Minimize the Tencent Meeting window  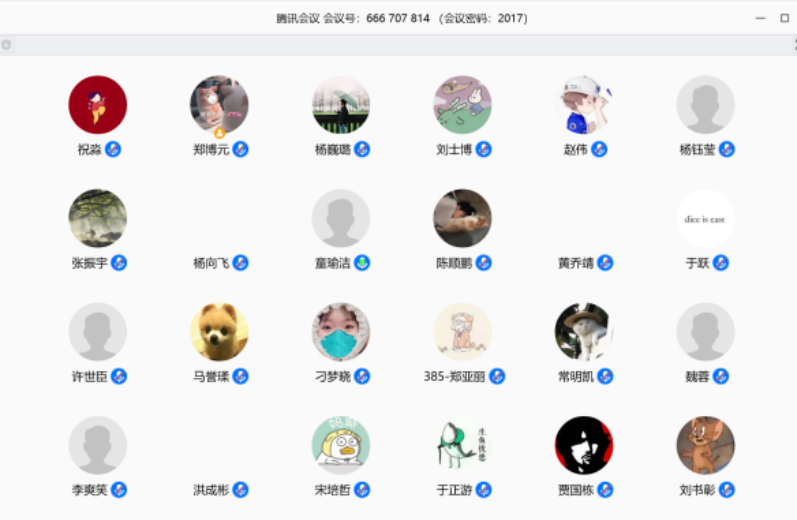(x=760, y=18)
